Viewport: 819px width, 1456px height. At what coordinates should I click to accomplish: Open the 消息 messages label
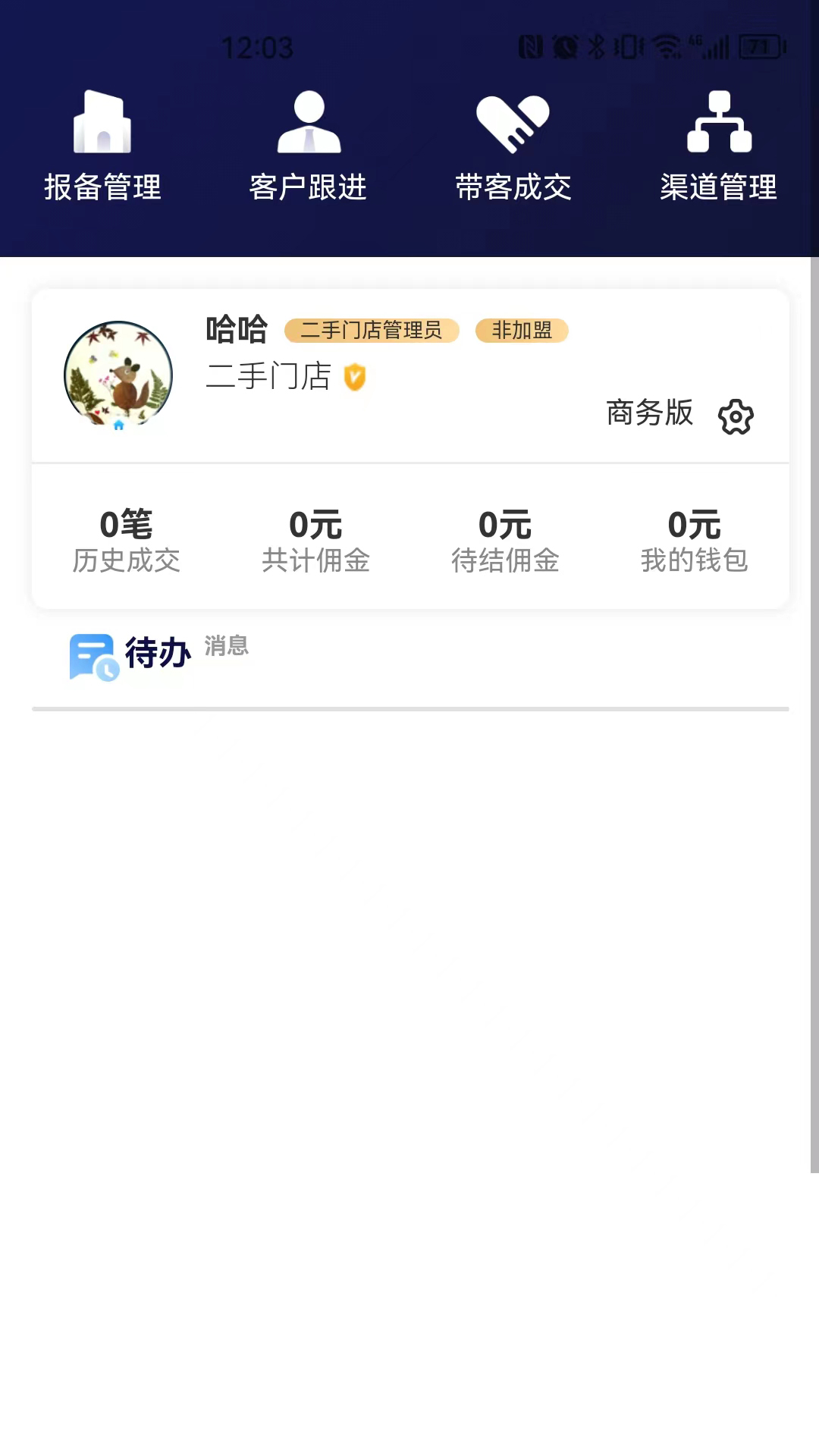pyautogui.click(x=225, y=646)
